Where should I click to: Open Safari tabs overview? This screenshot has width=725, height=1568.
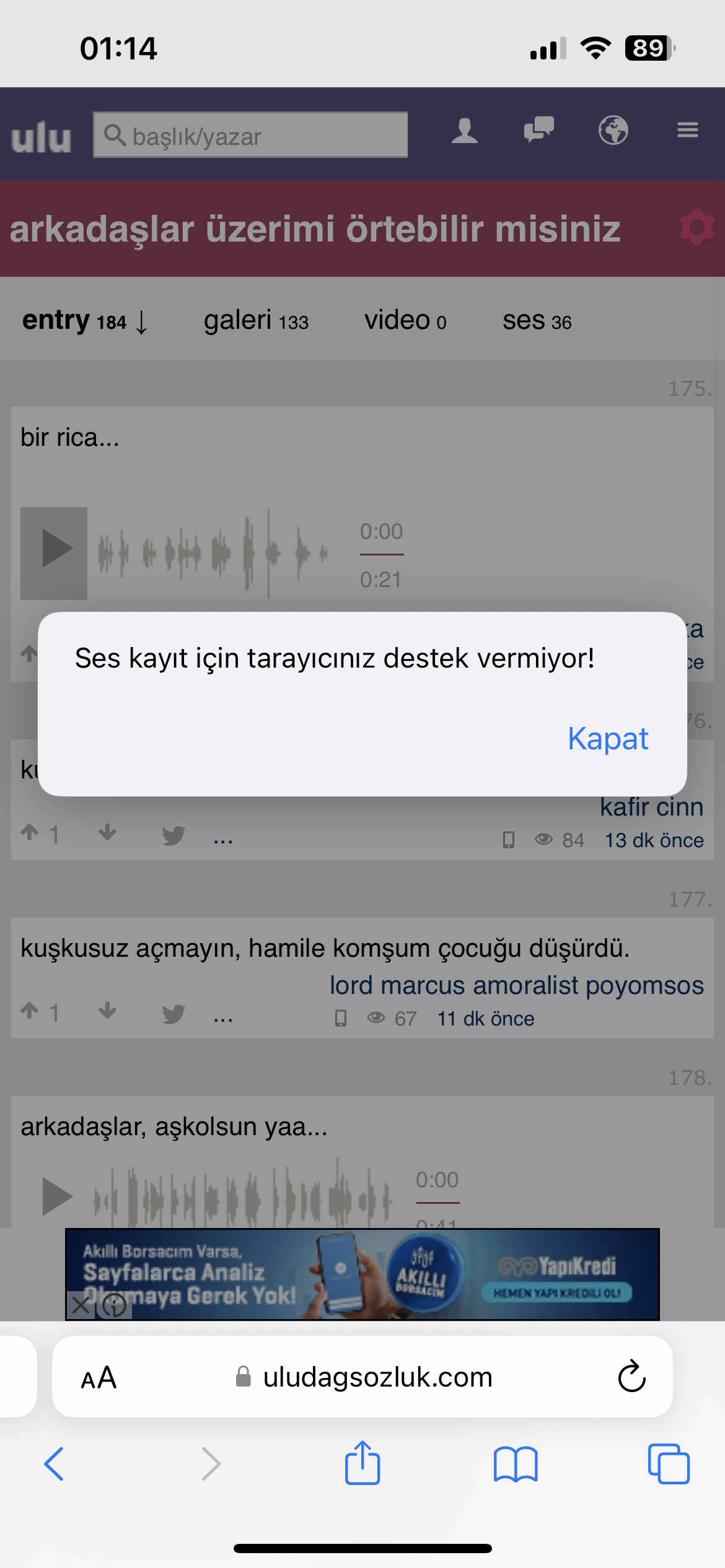(x=668, y=1464)
